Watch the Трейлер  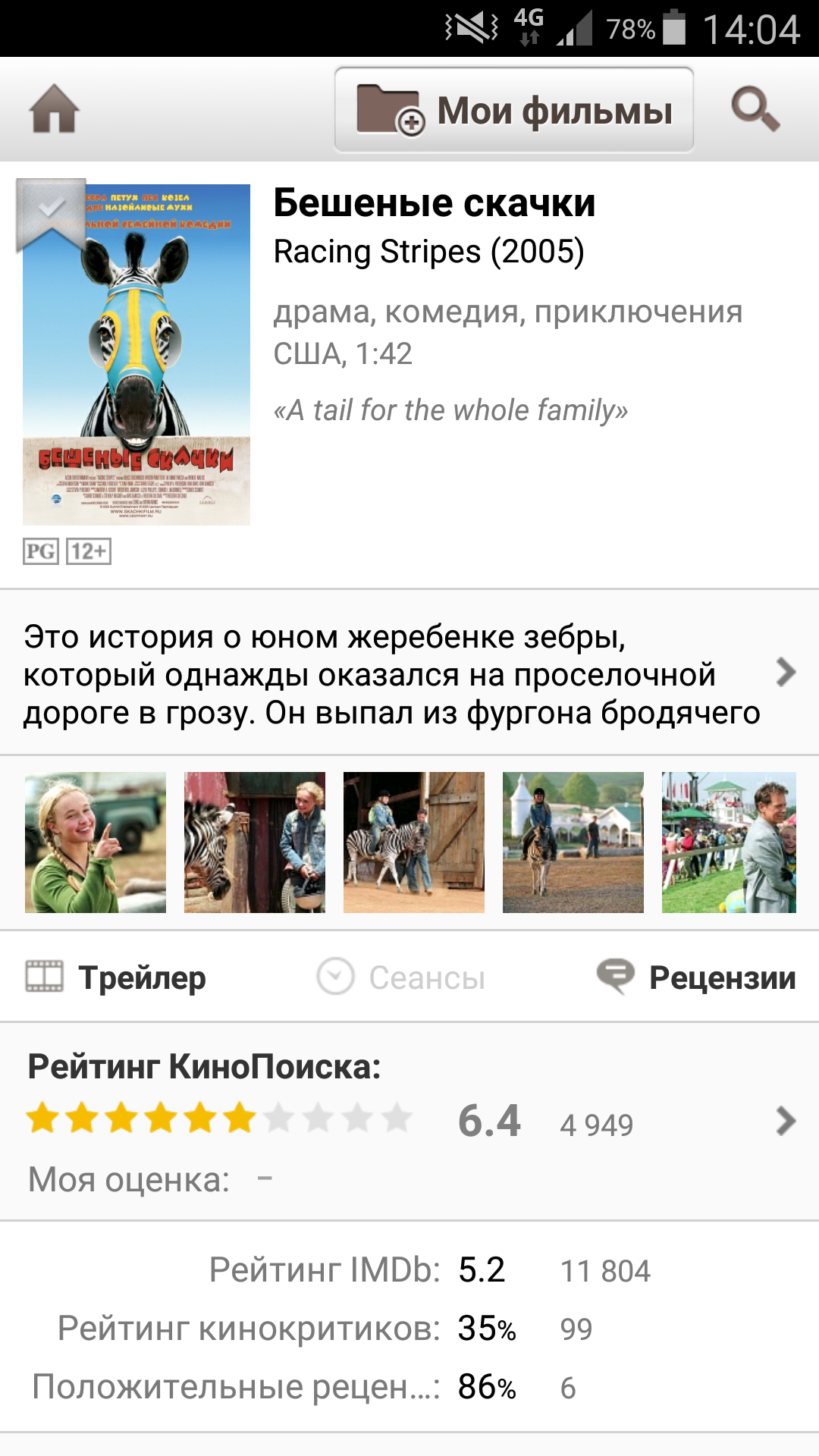(116, 977)
